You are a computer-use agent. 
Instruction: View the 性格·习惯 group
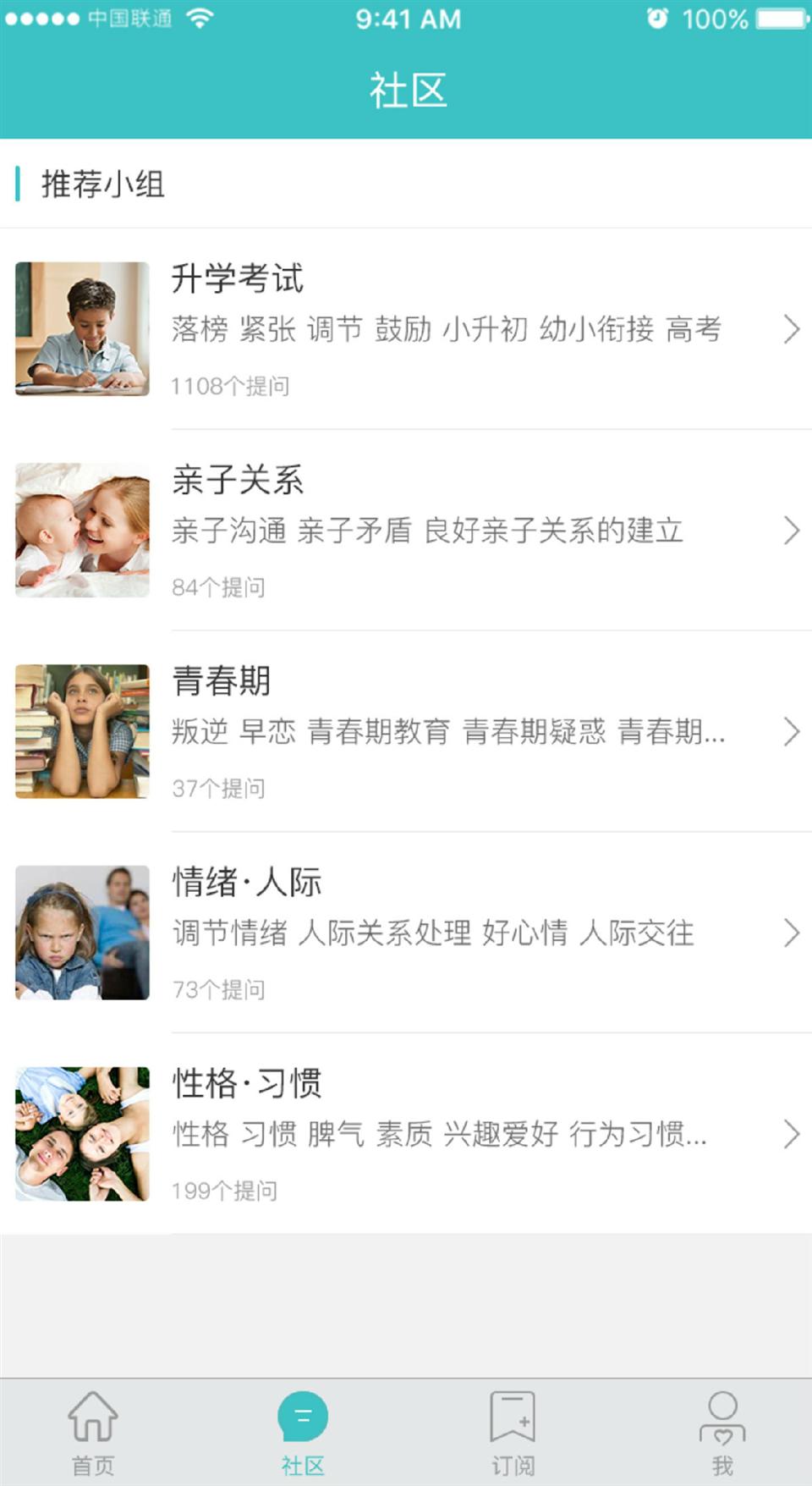[406, 1134]
